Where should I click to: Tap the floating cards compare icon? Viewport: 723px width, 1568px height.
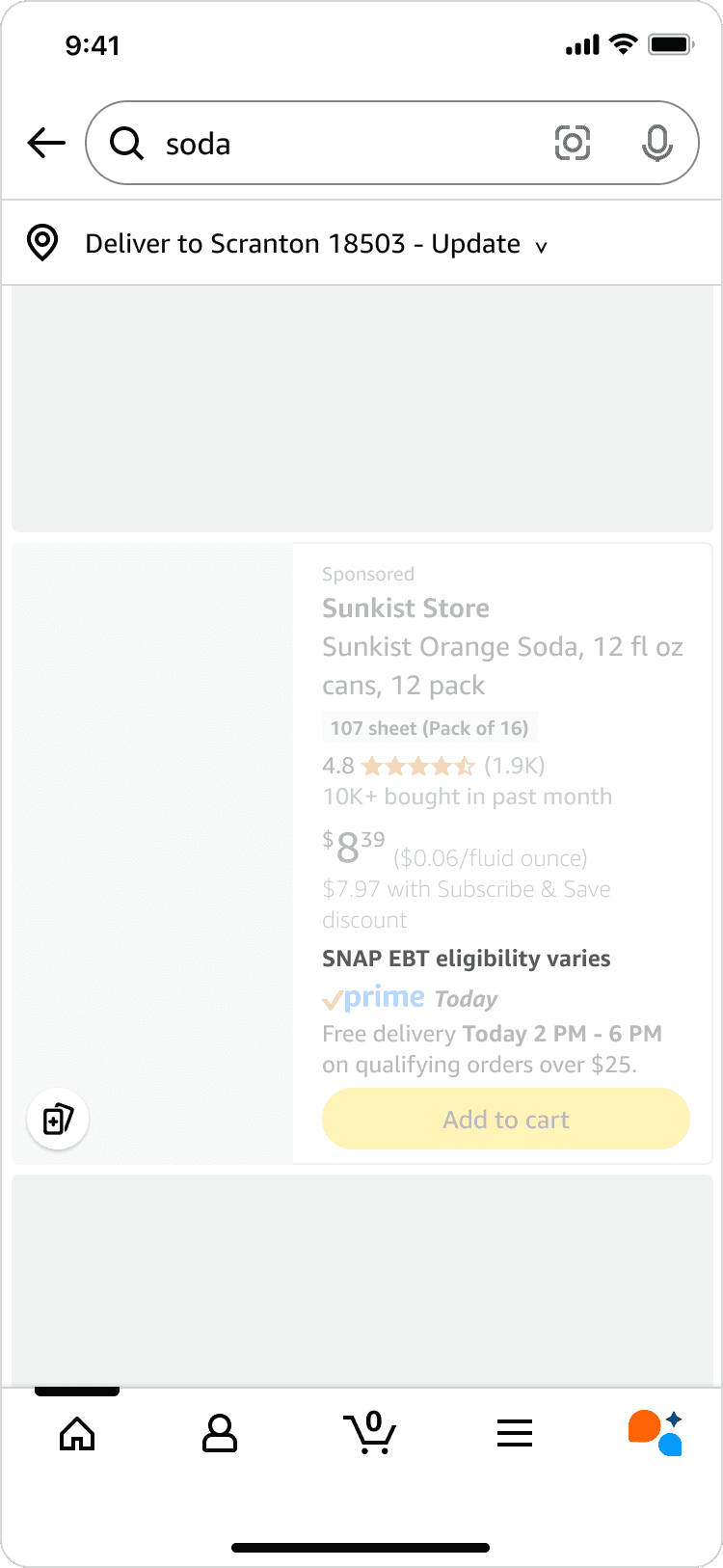click(x=58, y=1120)
